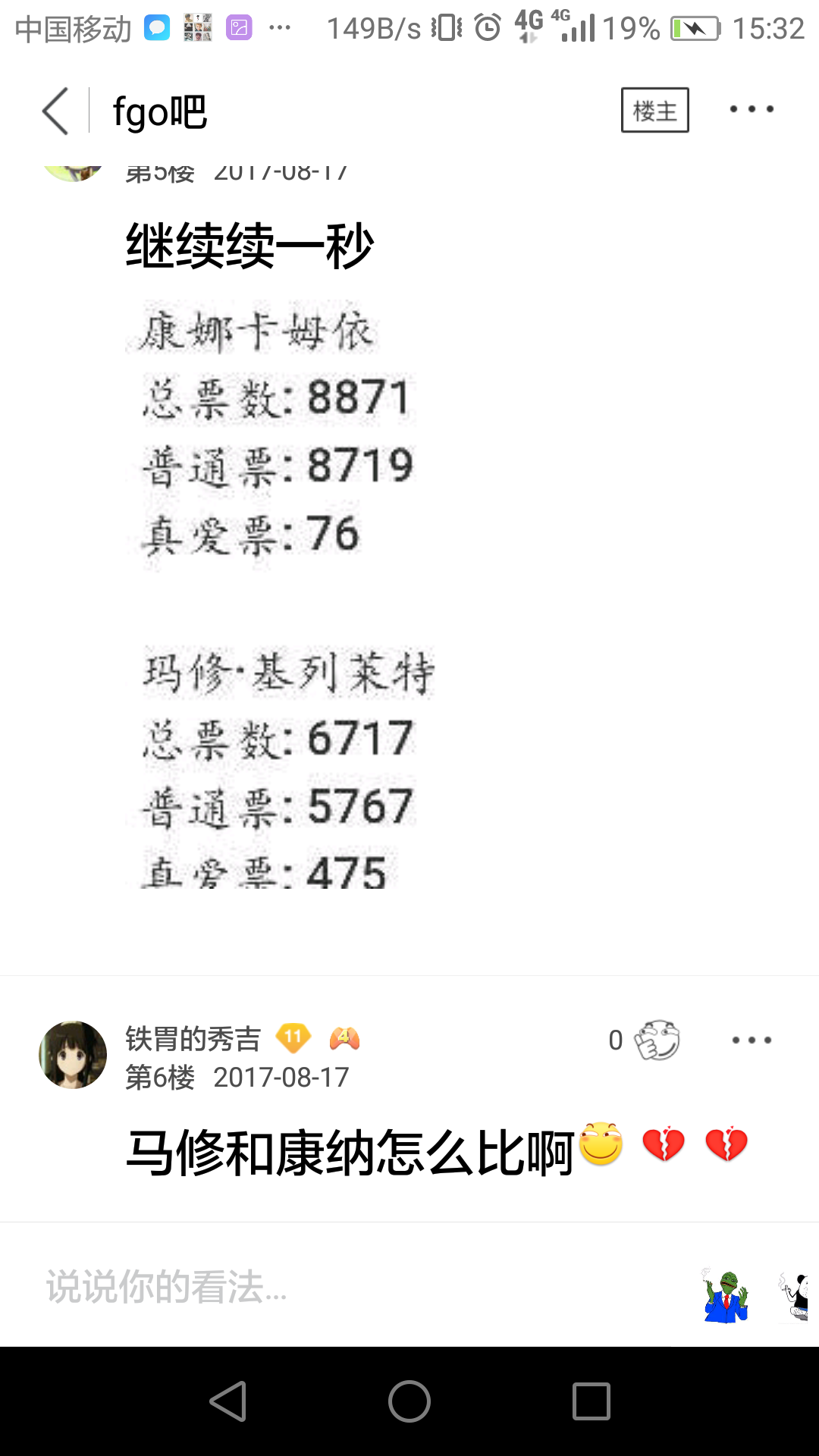Tap the 说说你的看法 reply field
Viewport: 819px width, 1456px height.
coord(303,1286)
